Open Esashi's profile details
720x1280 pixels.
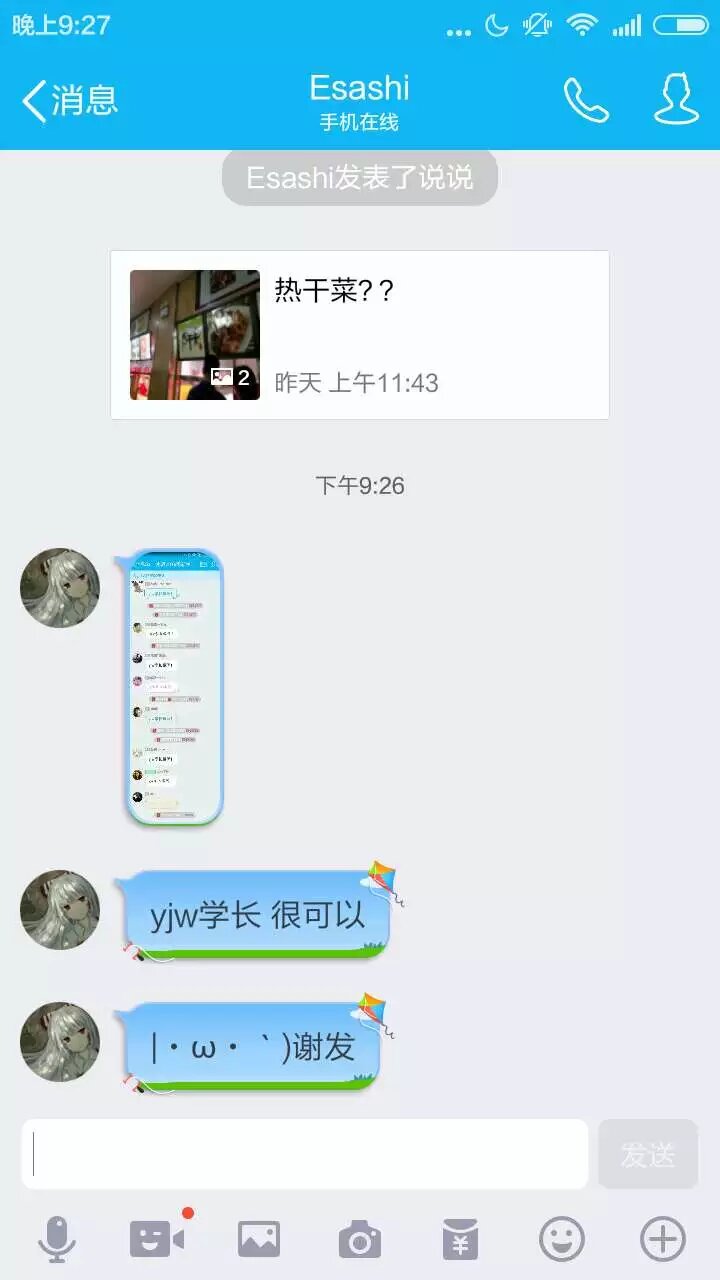(x=676, y=100)
